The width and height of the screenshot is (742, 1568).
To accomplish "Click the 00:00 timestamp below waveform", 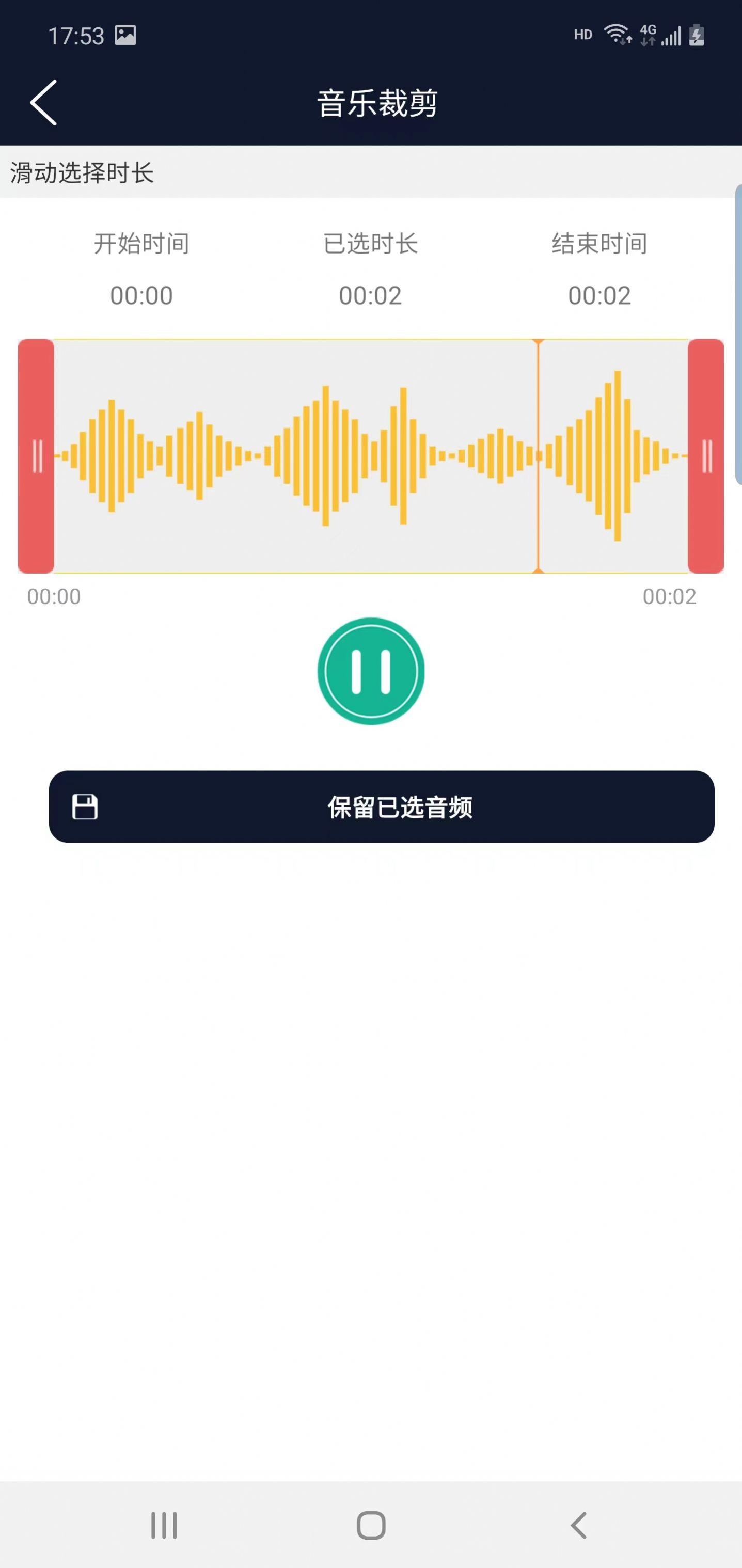I will (x=54, y=596).
